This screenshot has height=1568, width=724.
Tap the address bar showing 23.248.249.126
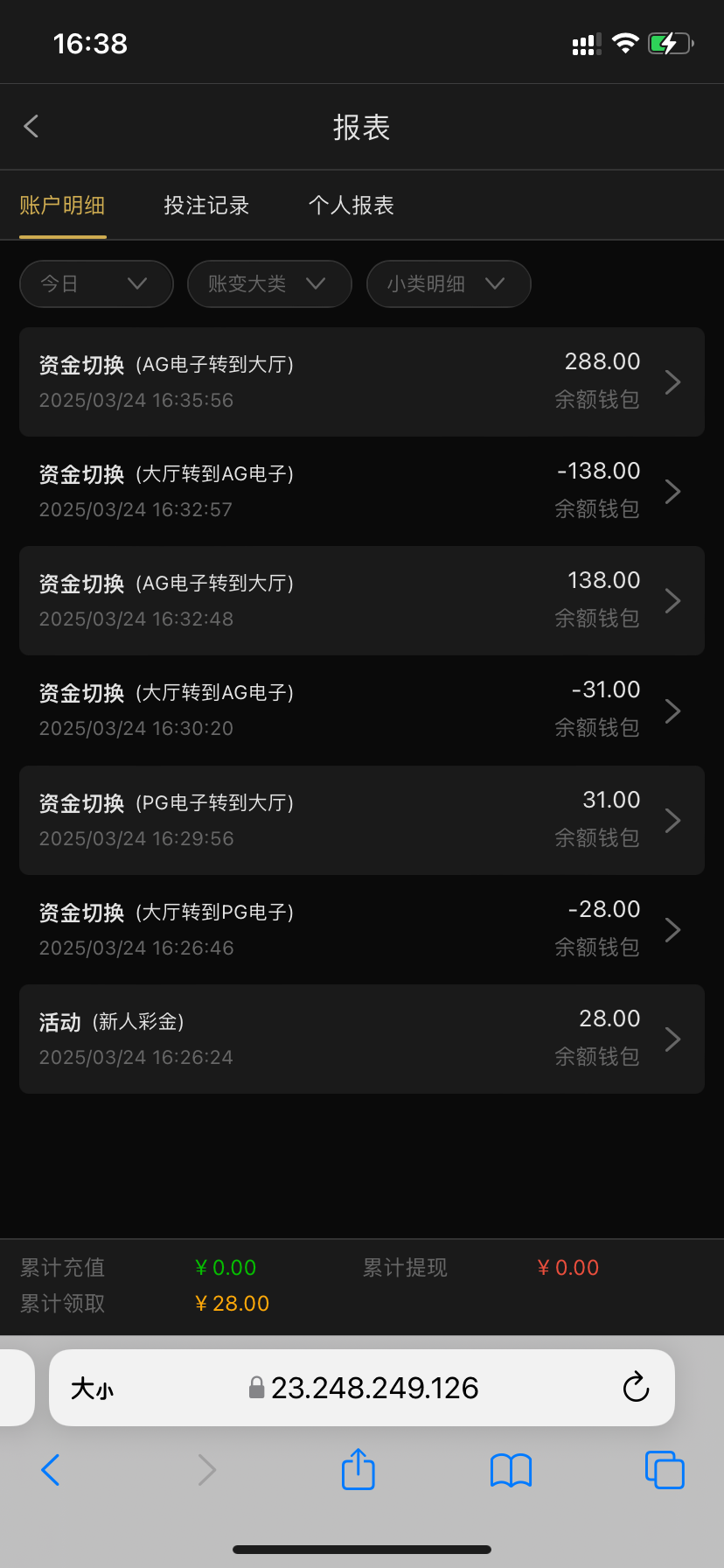coord(374,1388)
